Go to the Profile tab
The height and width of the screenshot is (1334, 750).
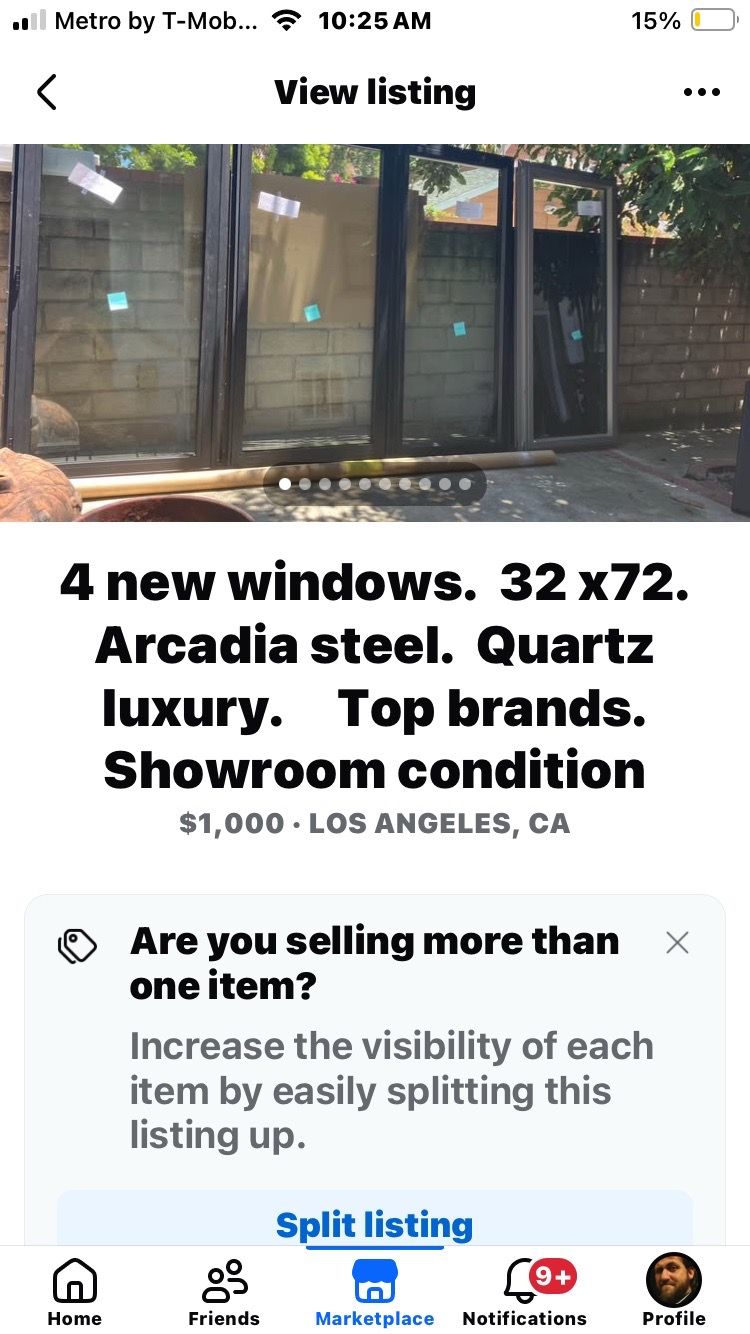[x=674, y=1291]
